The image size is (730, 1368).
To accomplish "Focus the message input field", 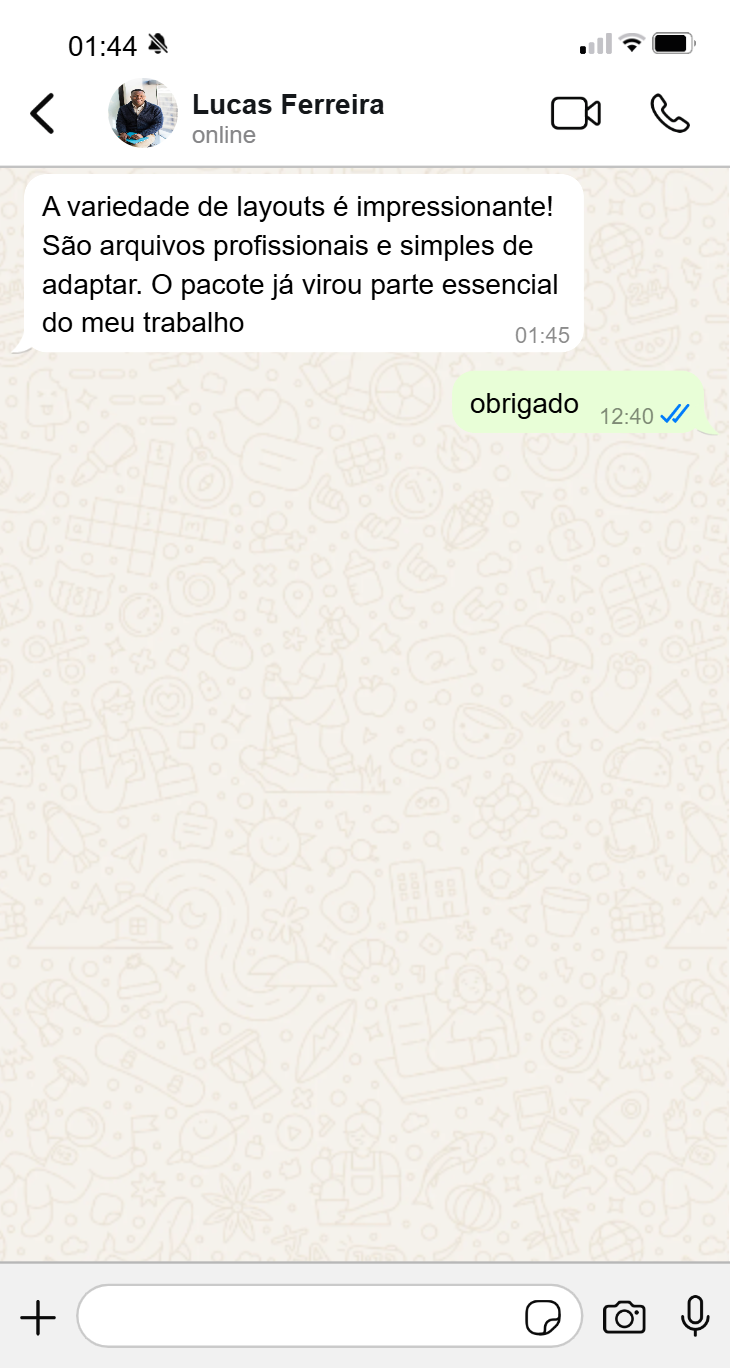I will tap(300, 1317).
